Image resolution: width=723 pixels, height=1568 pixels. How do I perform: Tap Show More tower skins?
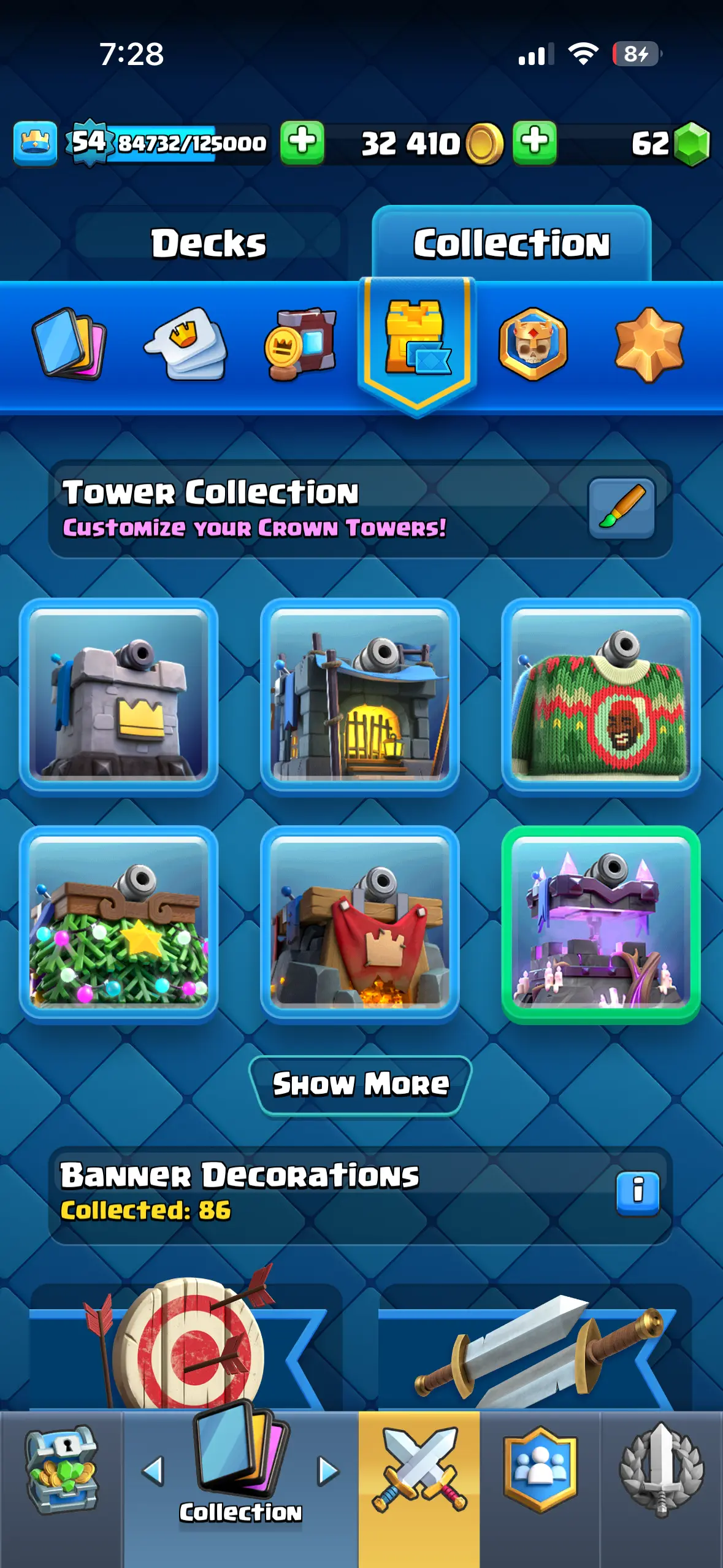[x=360, y=1085]
